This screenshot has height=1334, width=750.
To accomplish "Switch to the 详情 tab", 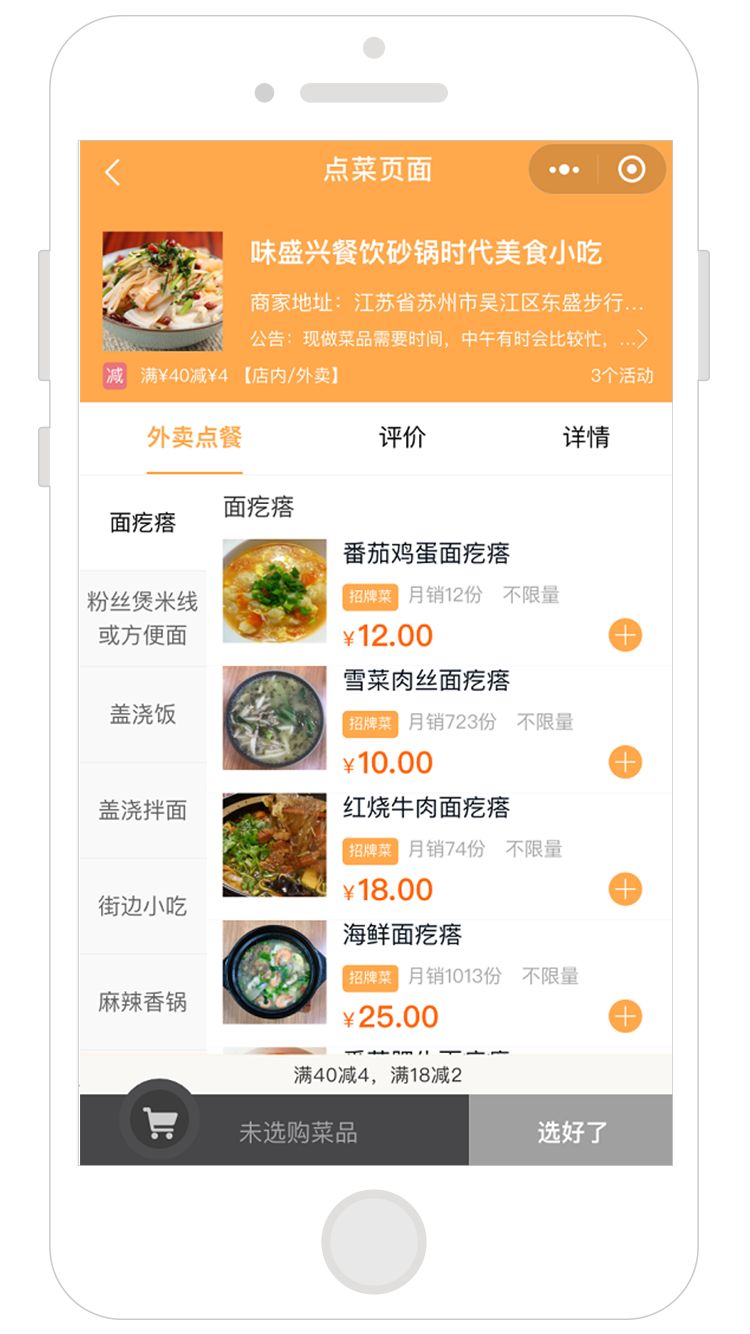I will tap(586, 437).
